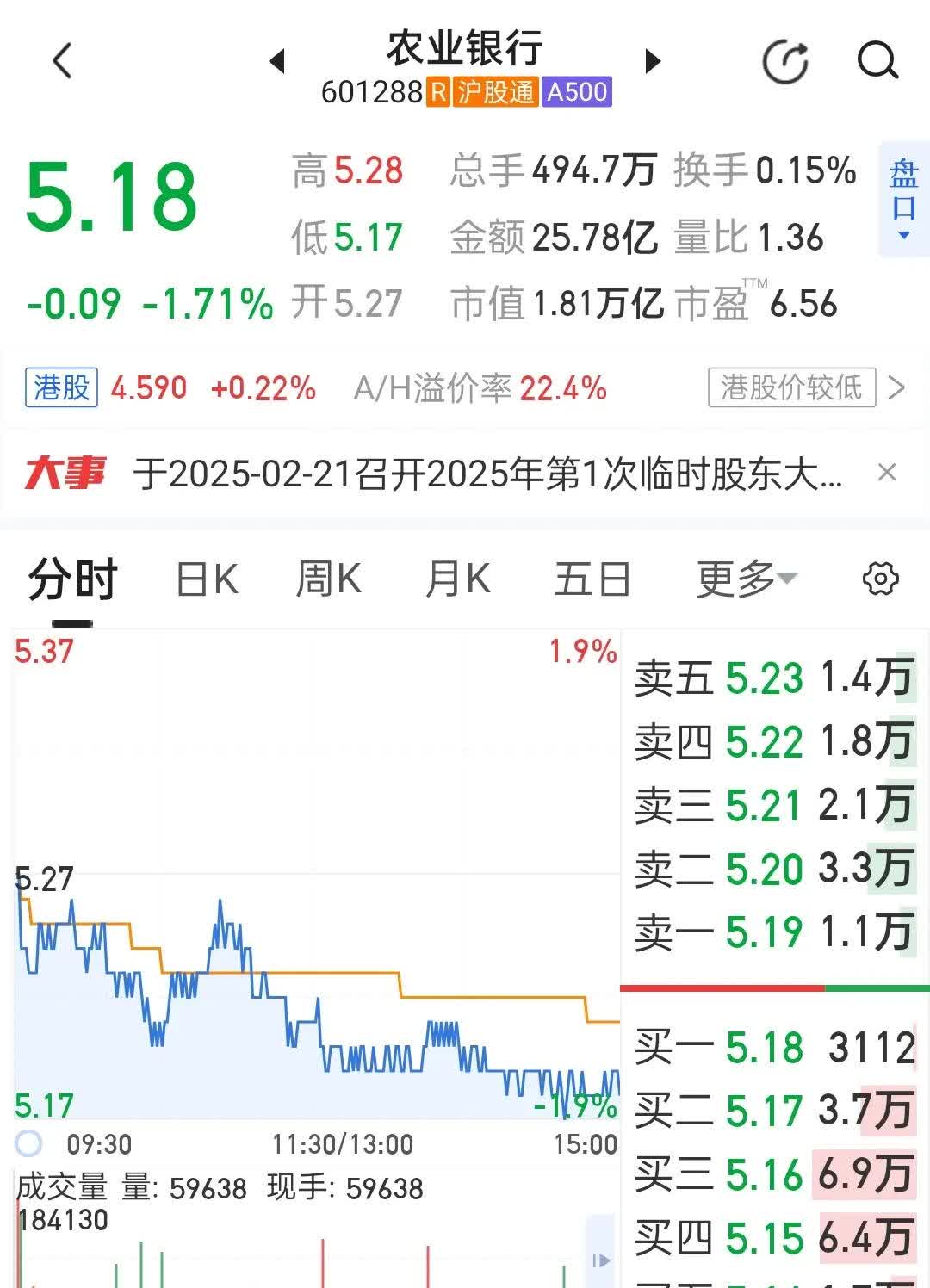Select the 周K chart view
Screen dimensions: 930x1288
tap(332, 579)
